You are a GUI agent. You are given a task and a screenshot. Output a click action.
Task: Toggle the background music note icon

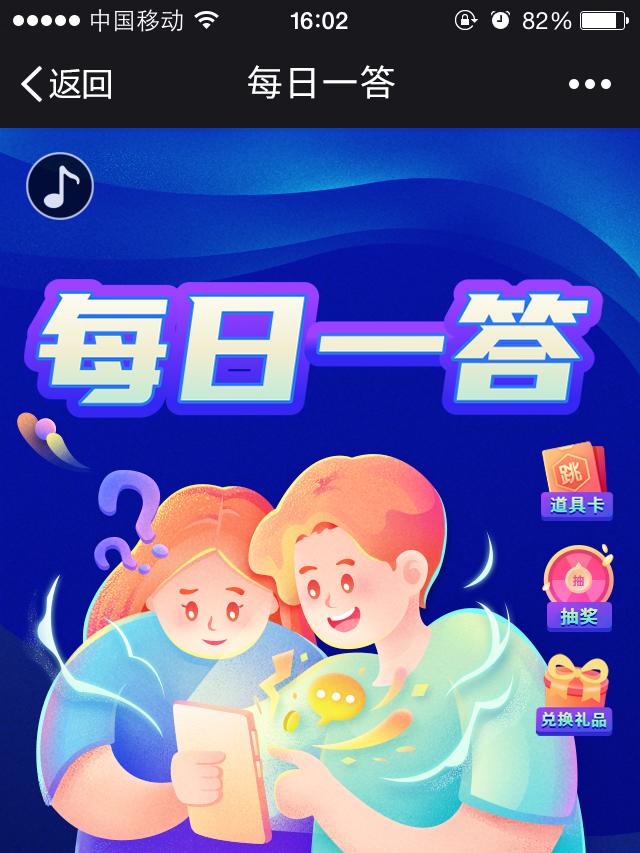(x=60, y=186)
